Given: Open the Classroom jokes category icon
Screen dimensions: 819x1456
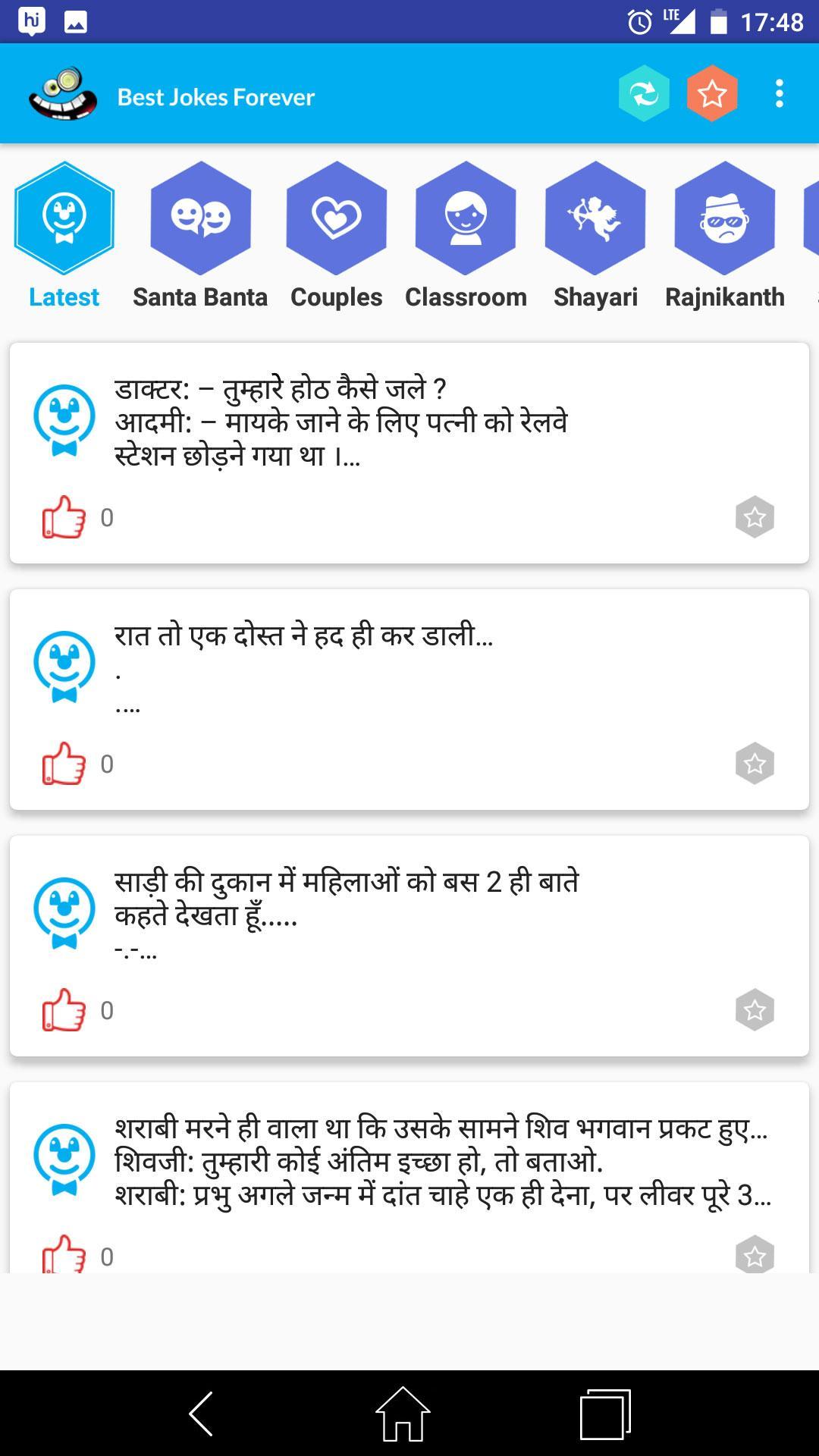Looking at the screenshot, I should tap(467, 220).
